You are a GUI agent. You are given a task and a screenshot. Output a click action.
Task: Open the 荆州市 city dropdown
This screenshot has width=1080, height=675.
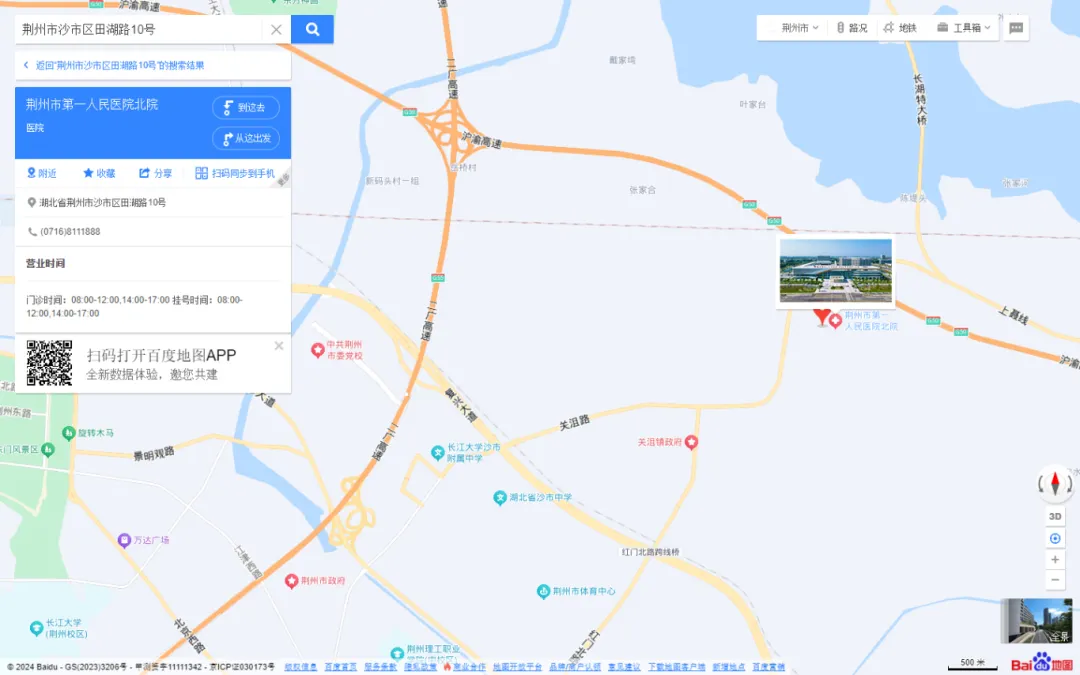[x=800, y=28]
